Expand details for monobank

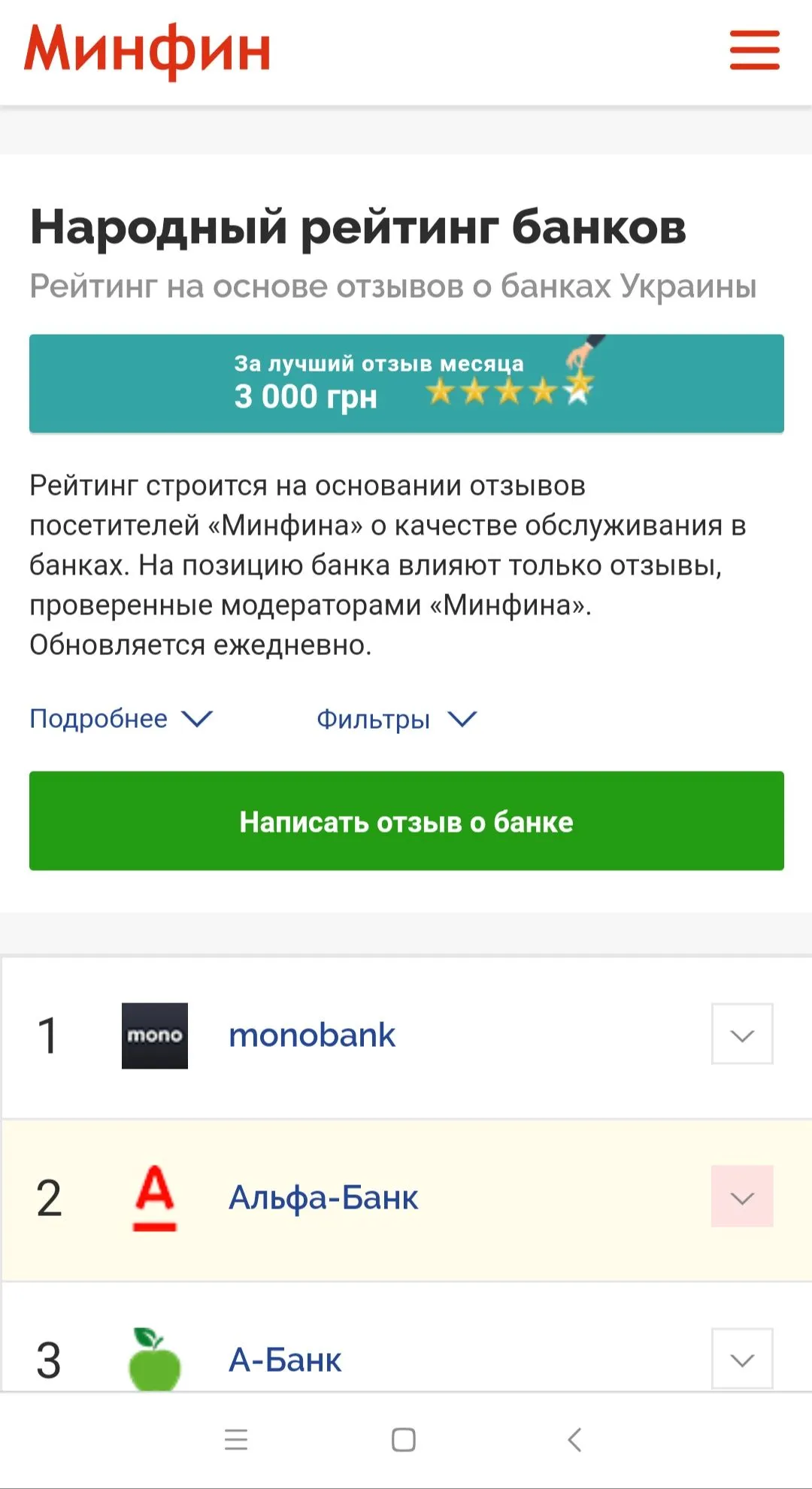[x=741, y=1034]
